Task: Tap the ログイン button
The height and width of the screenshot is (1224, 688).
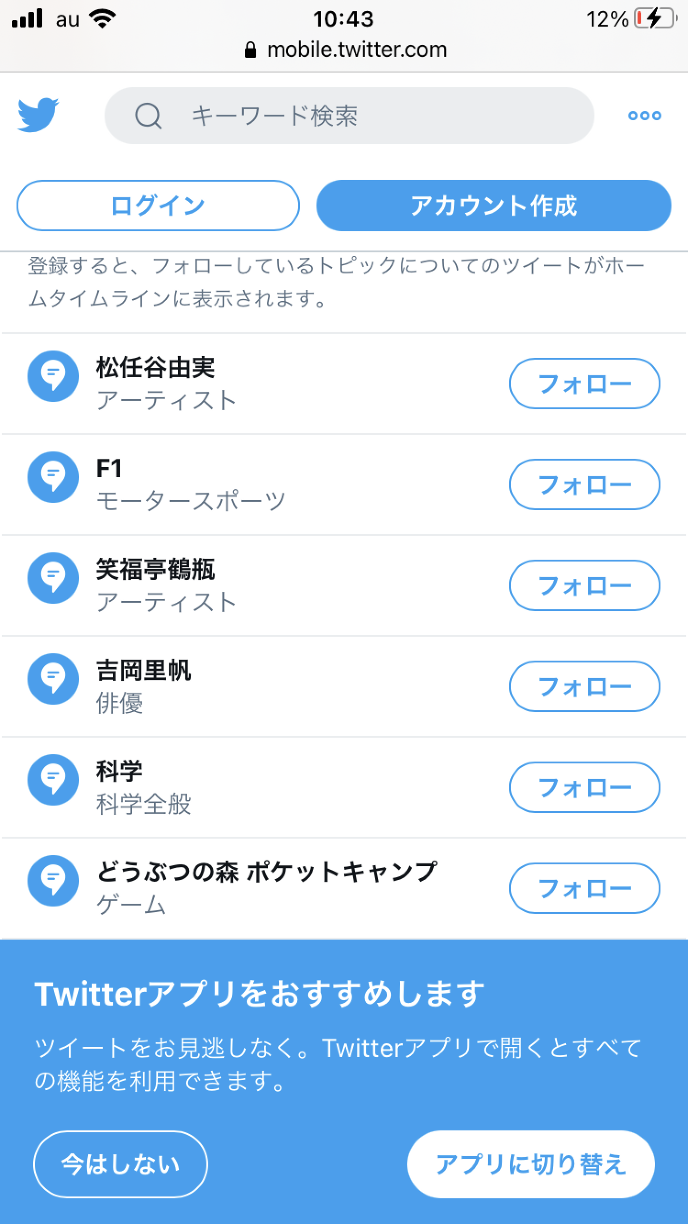Action: 158,206
